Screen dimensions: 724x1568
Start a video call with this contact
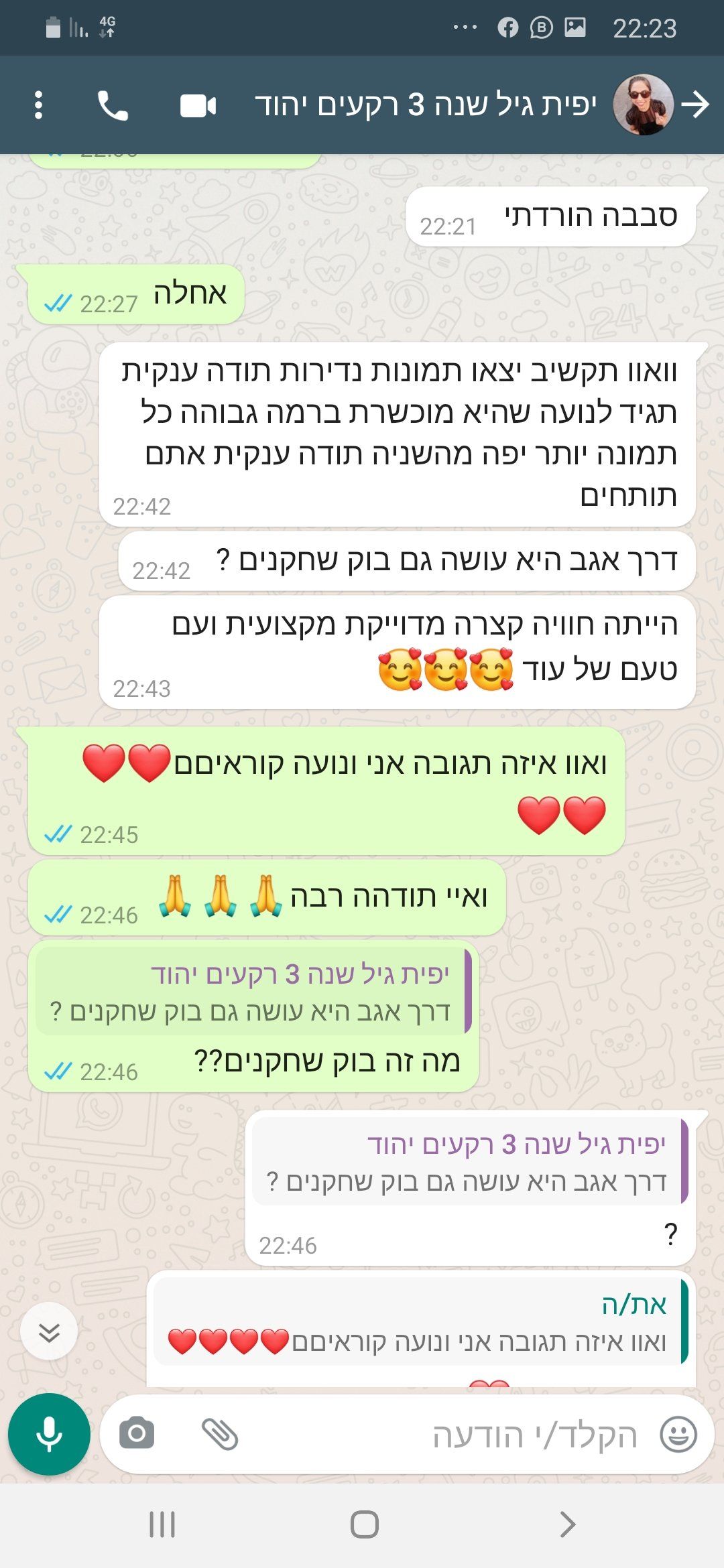(198, 106)
